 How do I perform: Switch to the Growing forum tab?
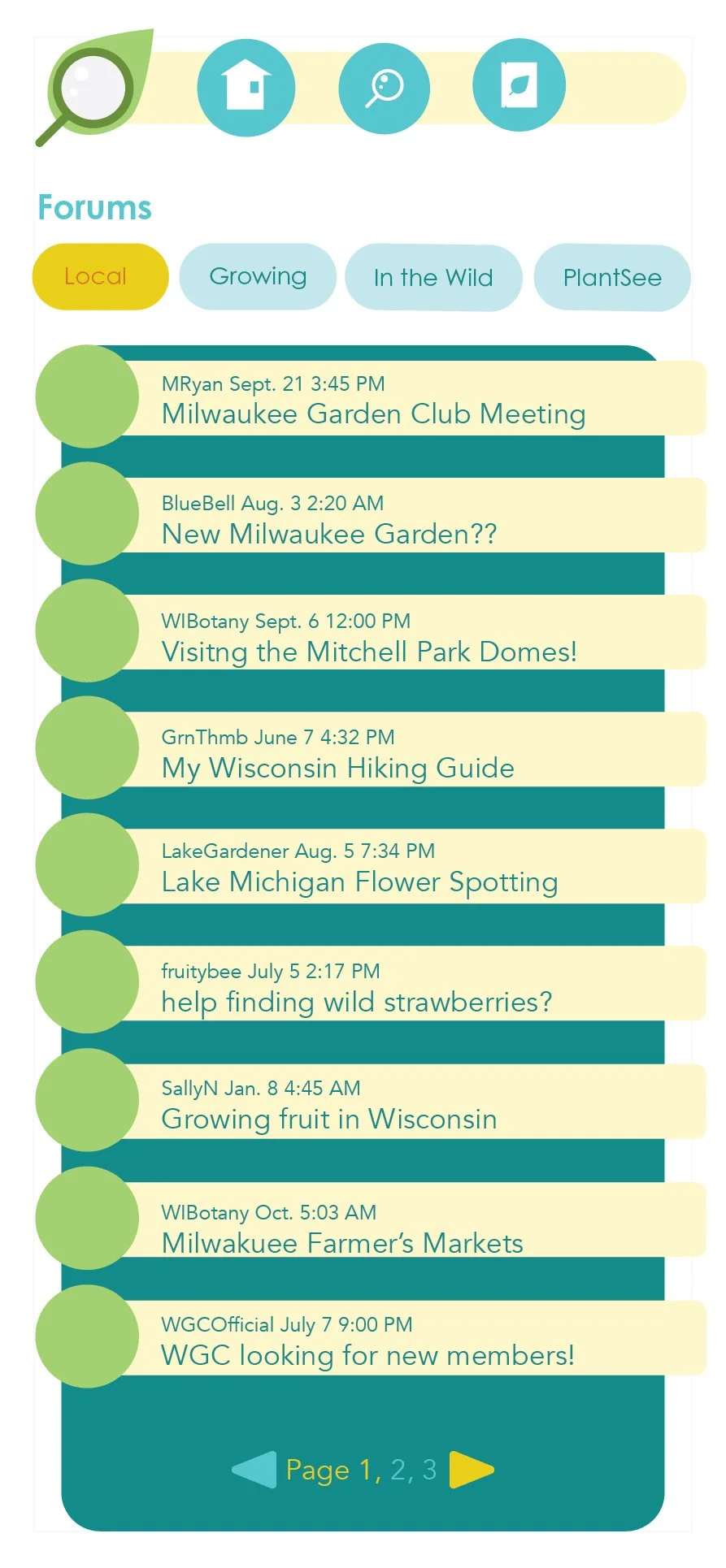pyautogui.click(x=258, y=277)
